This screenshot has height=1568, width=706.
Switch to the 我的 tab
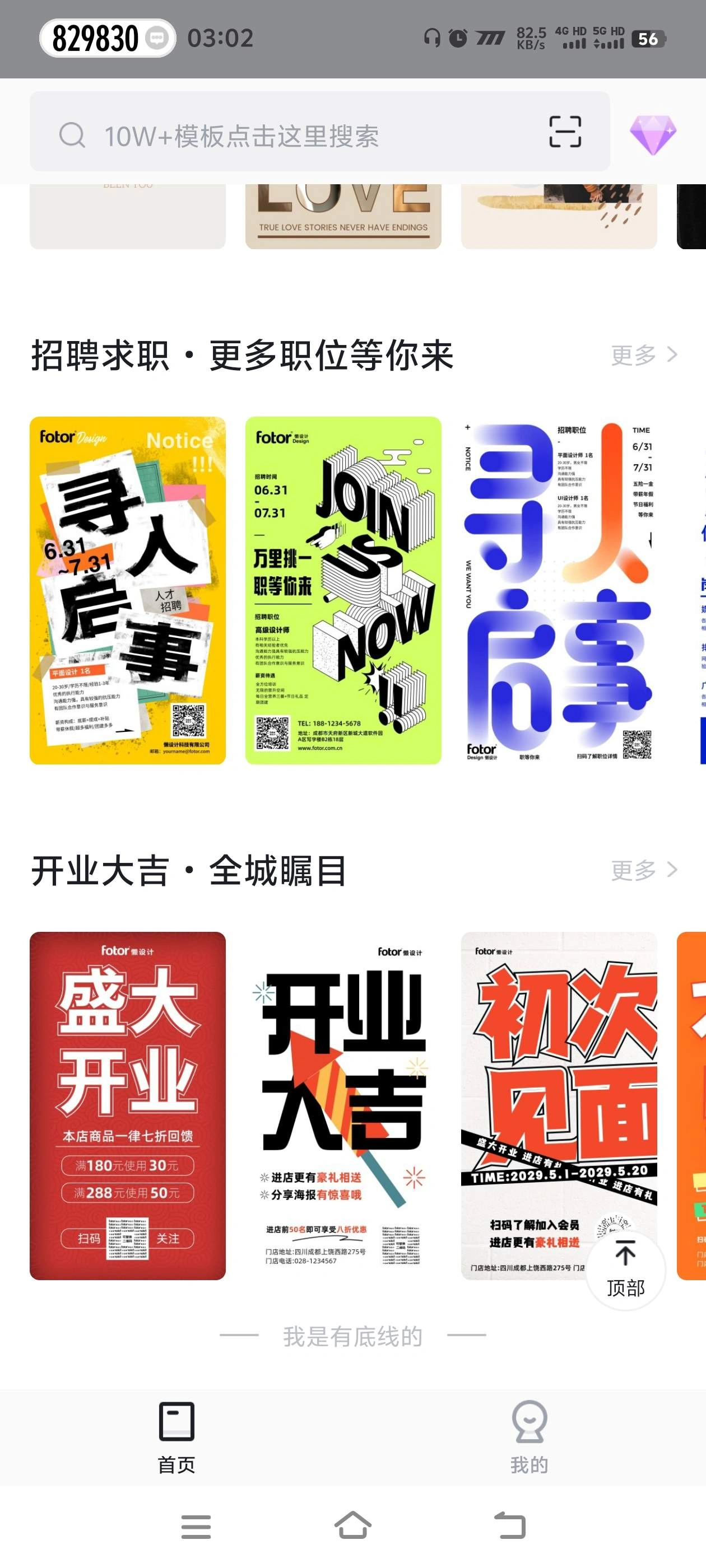click(529, 1436)
